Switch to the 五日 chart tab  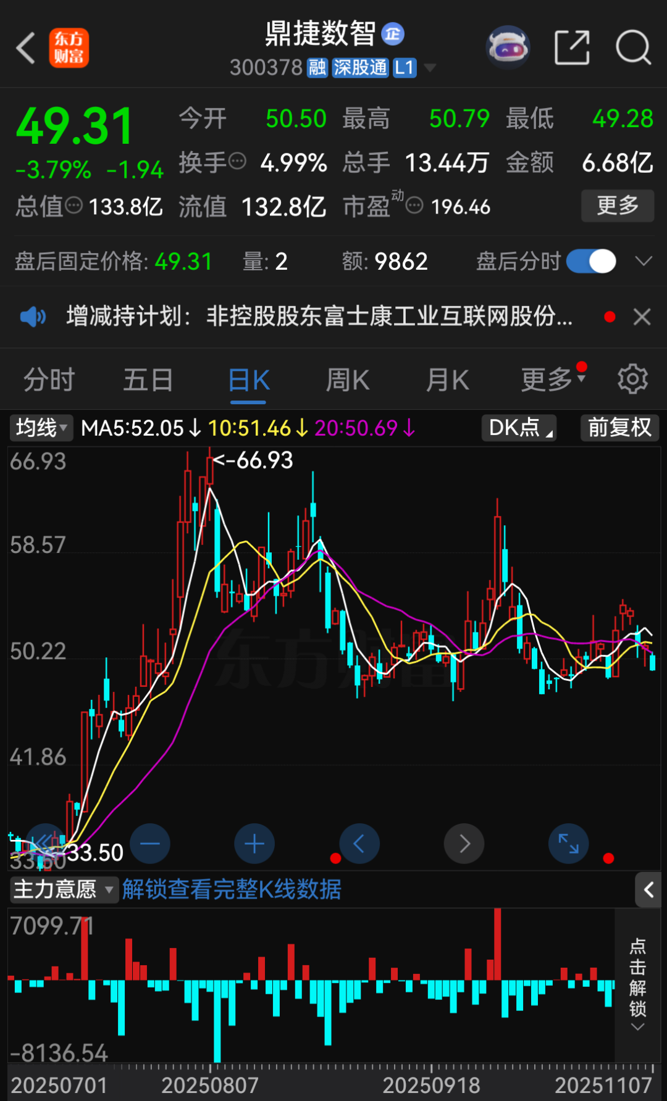[x=148, y=380]
